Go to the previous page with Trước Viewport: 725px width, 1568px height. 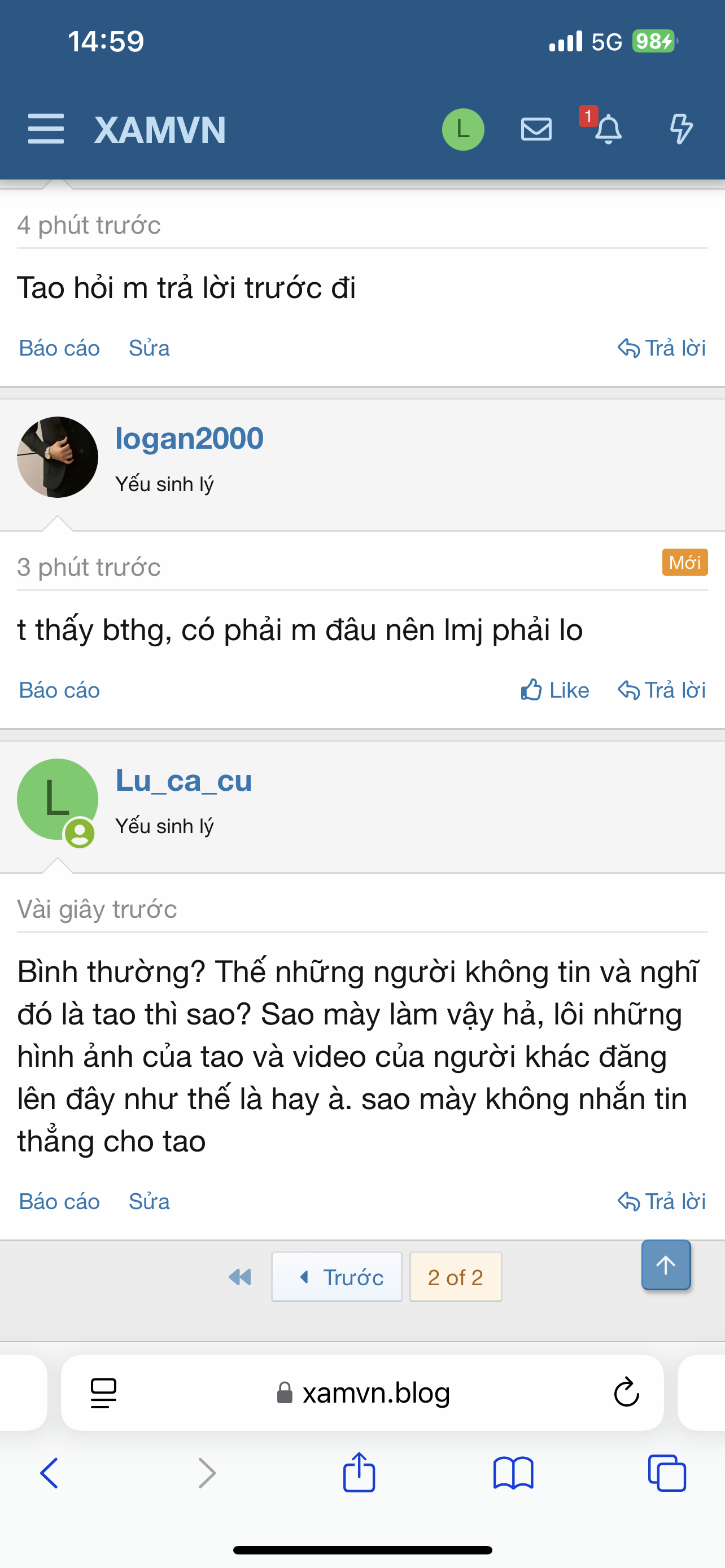coord(337,1277)
